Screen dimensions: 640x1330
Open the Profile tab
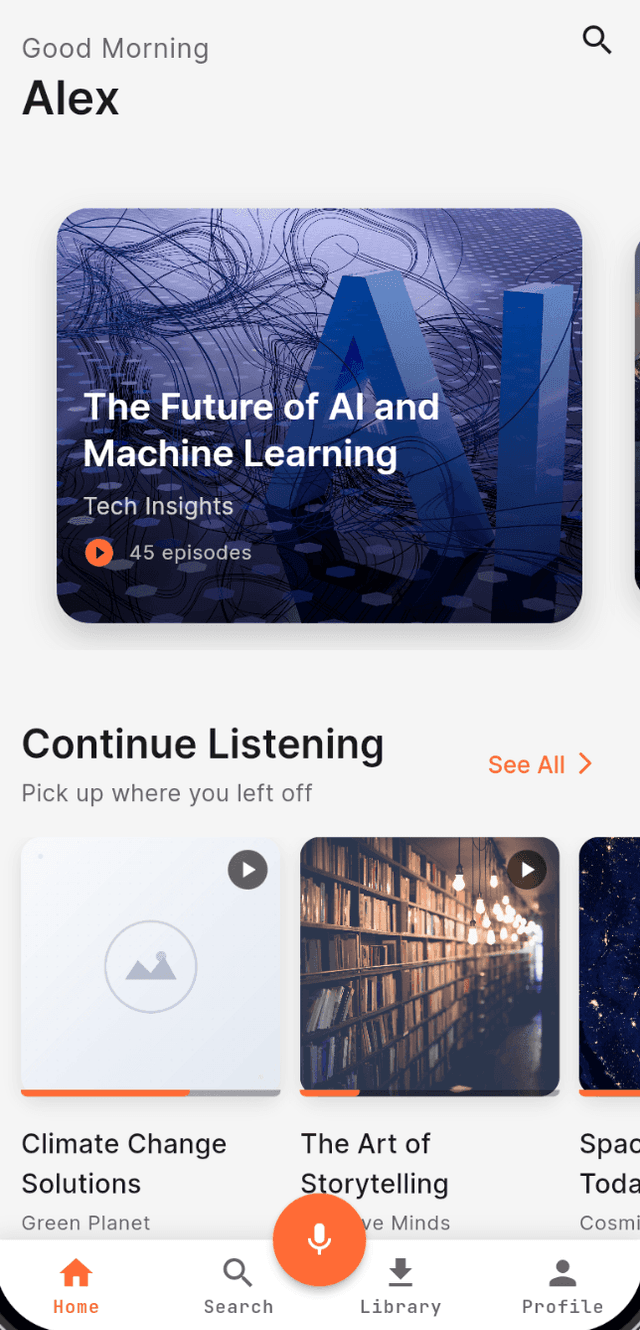click(562, 1286)
